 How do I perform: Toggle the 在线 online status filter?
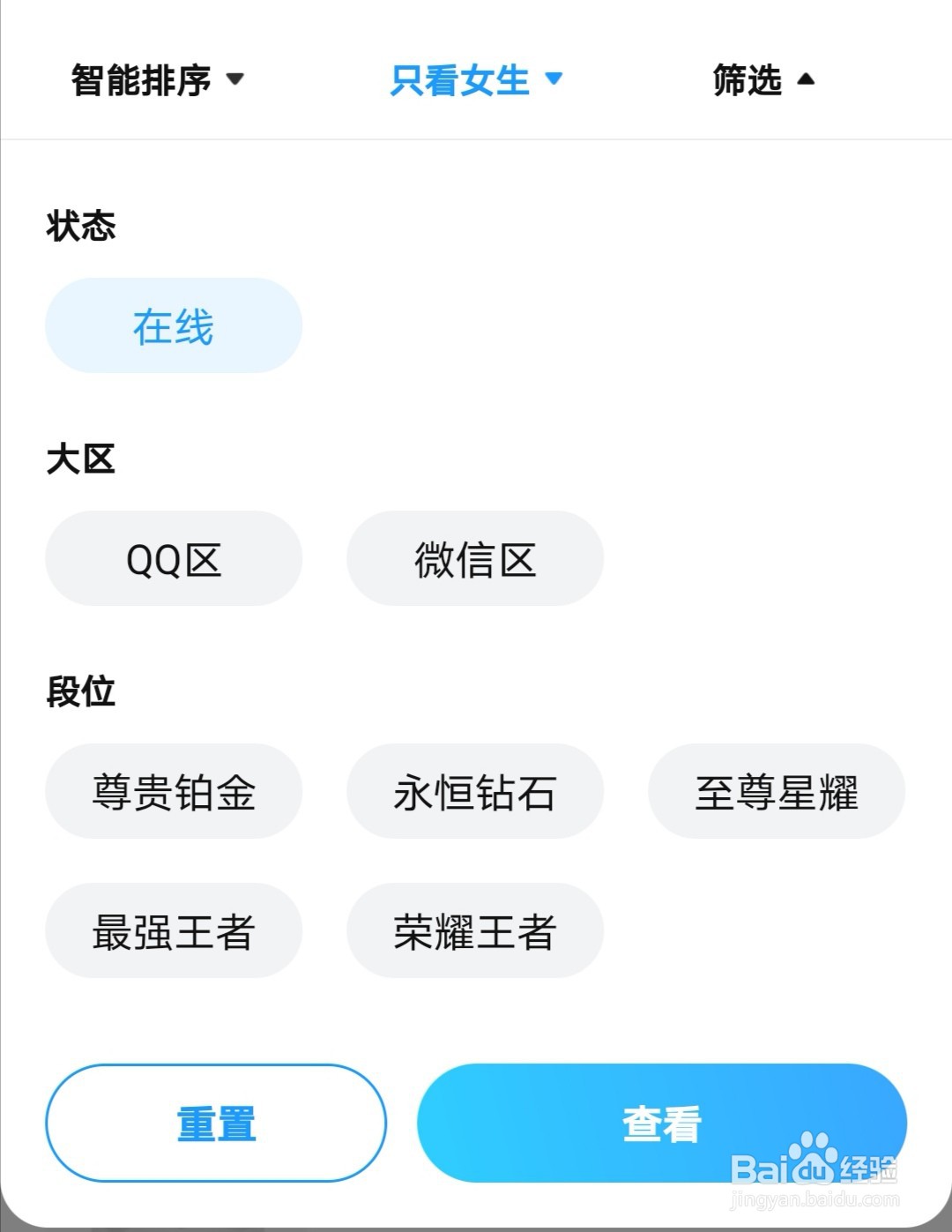point(173,325)
